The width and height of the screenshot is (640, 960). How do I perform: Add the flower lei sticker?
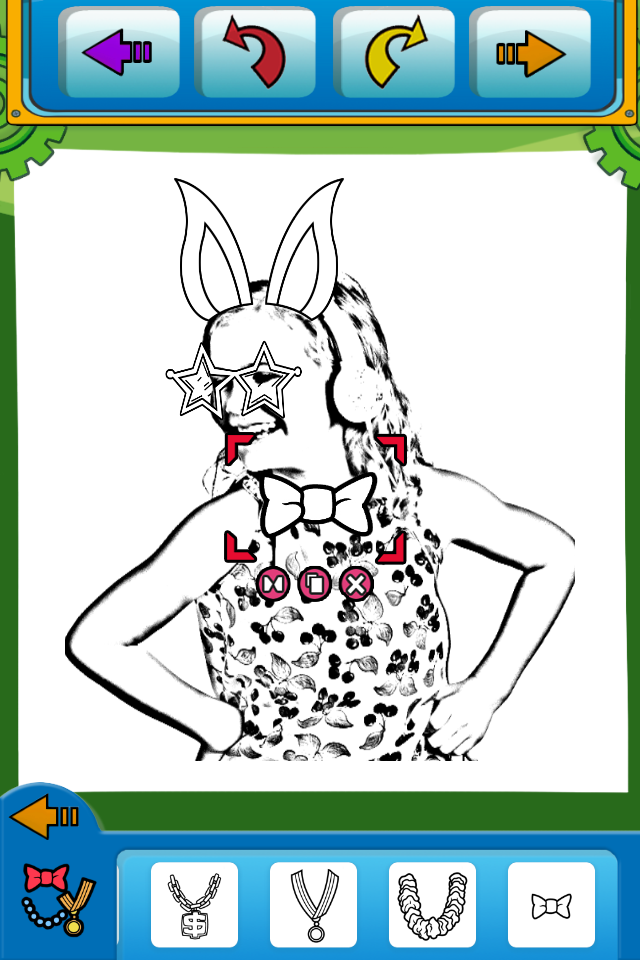pyautogui.click(x=432, y=904)
